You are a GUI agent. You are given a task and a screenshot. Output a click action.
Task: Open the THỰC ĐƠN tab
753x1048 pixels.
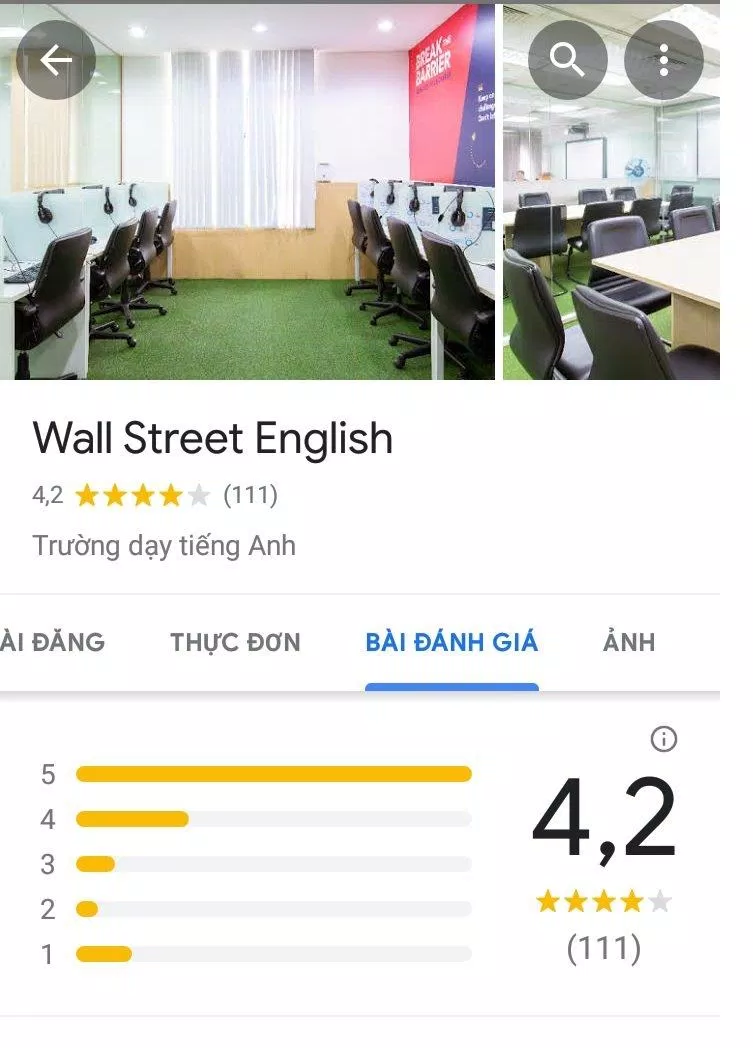[237, 643]
